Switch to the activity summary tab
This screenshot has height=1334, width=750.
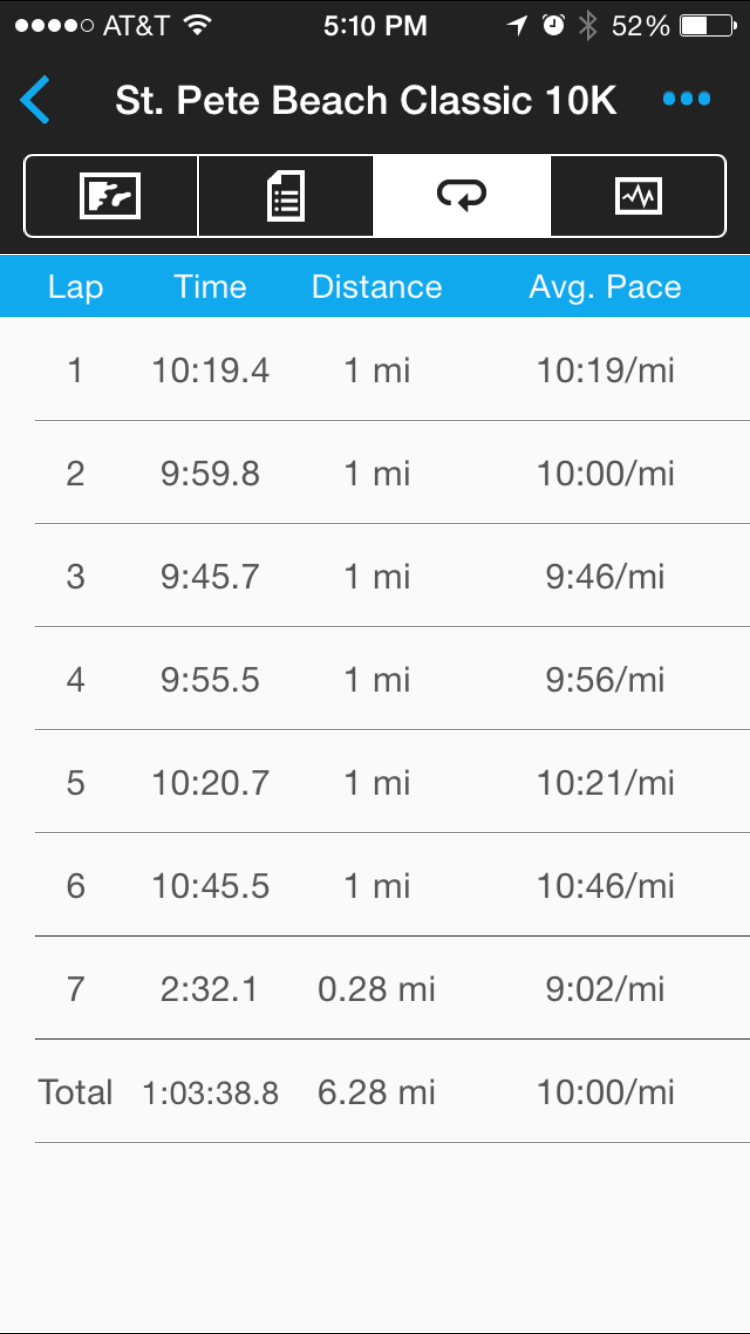[x=286, y=196]
